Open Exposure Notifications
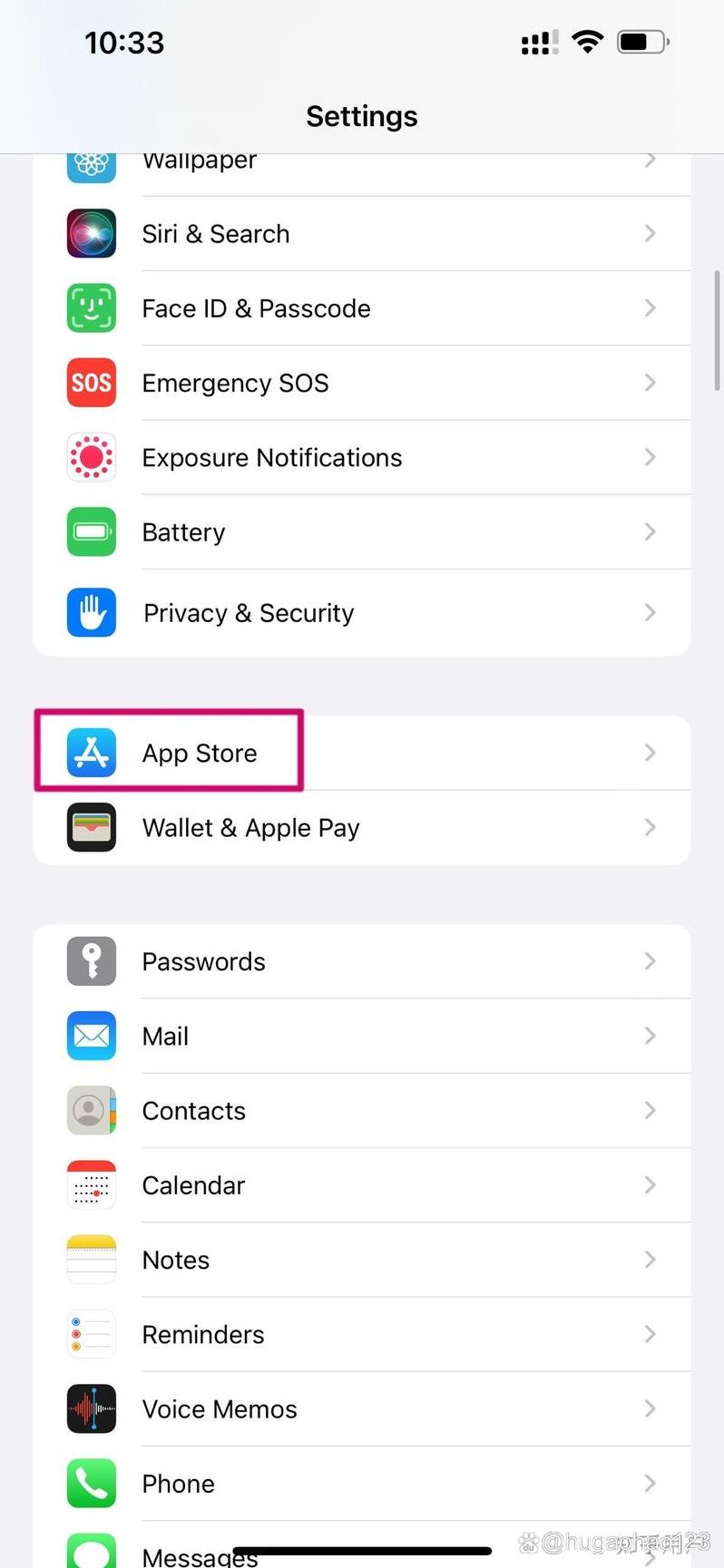Viewport: 724px width, 1568px height. tap(361, 457)
